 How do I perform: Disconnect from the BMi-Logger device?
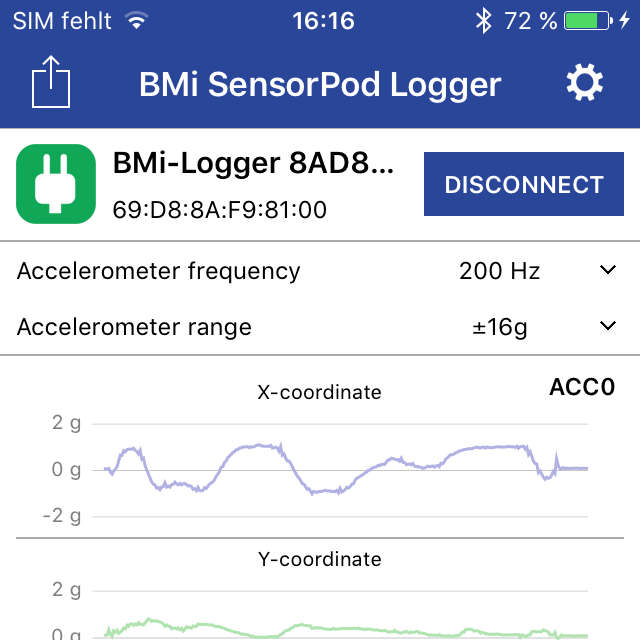524,185
